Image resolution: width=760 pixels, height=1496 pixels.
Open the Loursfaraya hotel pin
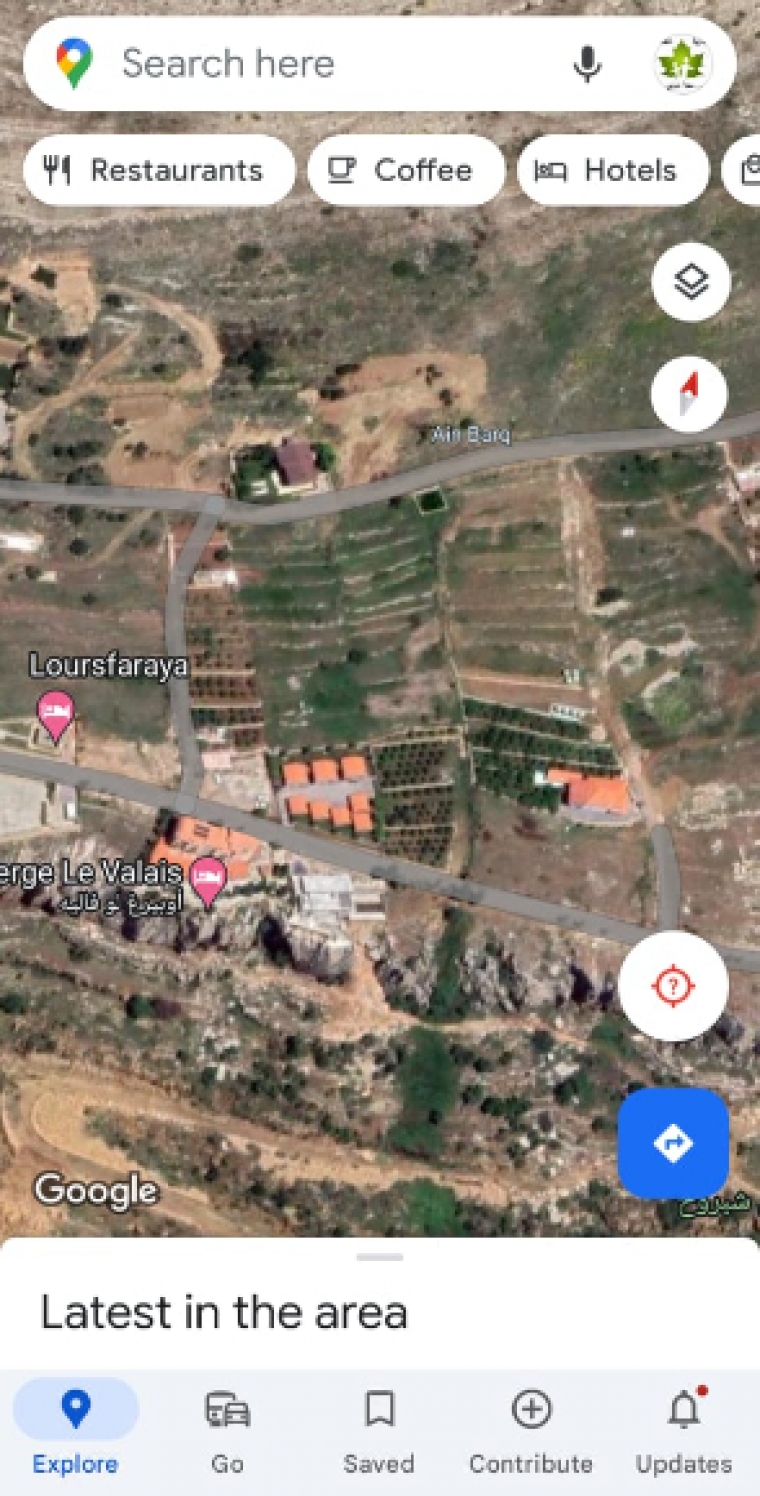click(55, 712)
